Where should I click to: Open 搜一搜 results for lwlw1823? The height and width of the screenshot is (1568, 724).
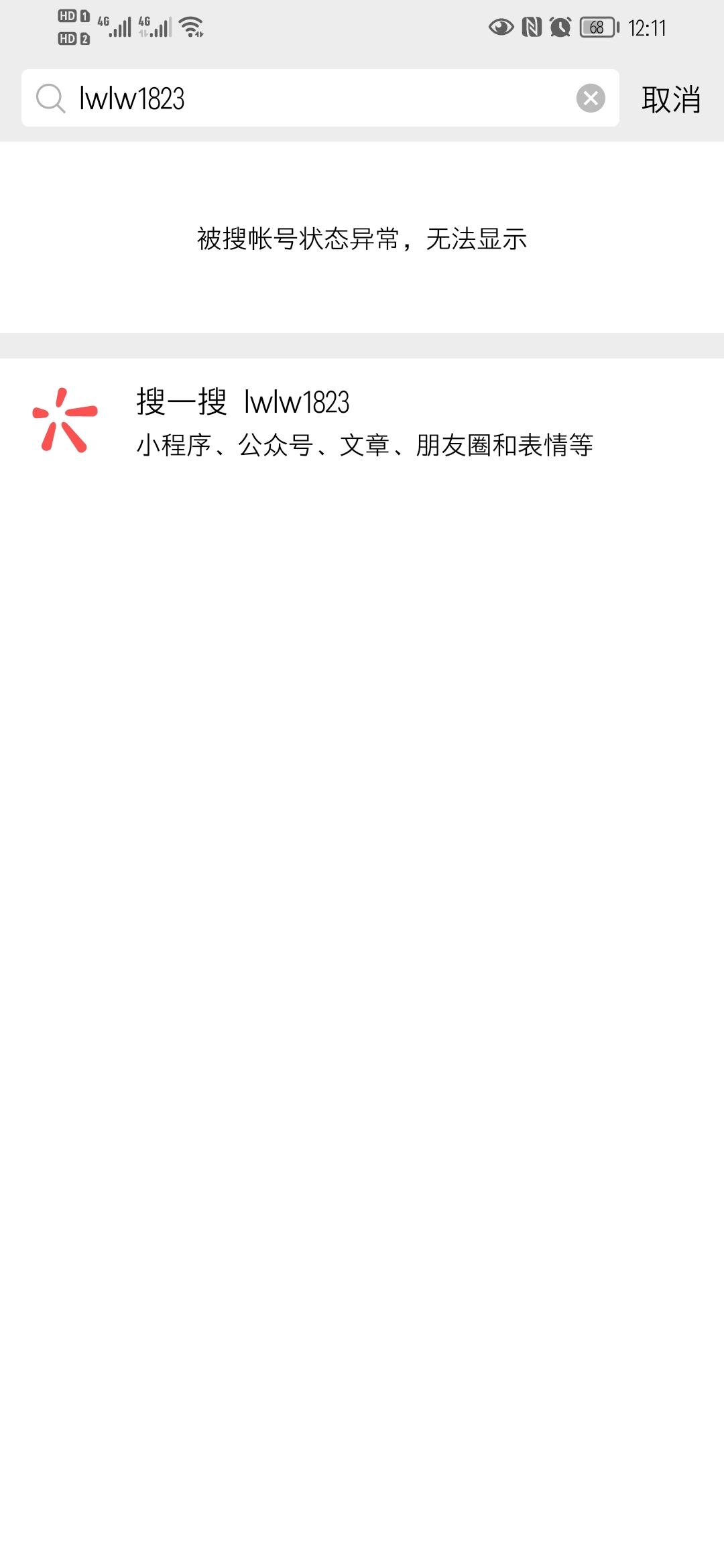(x=362, y=421)
